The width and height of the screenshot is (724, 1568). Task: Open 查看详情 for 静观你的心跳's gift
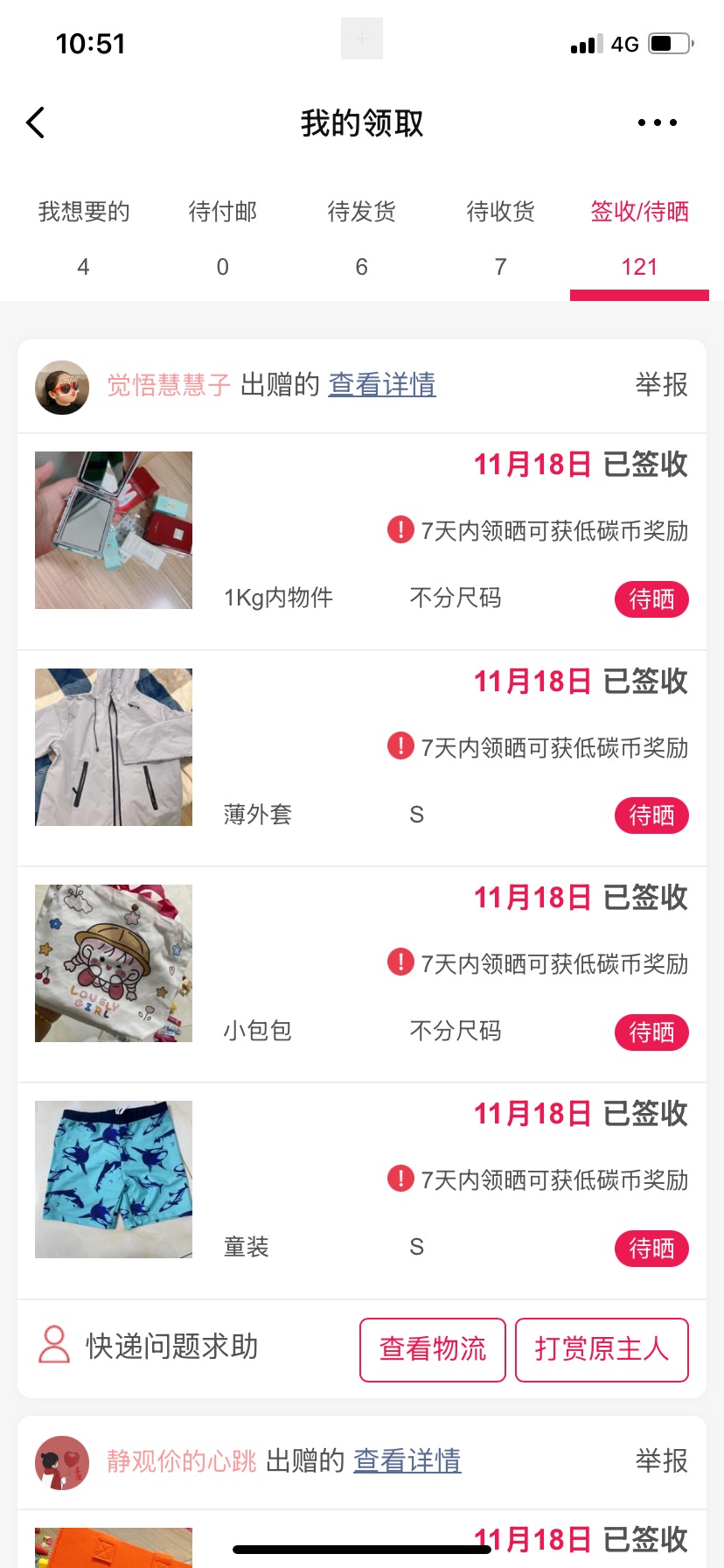(x=407, y=1461)
